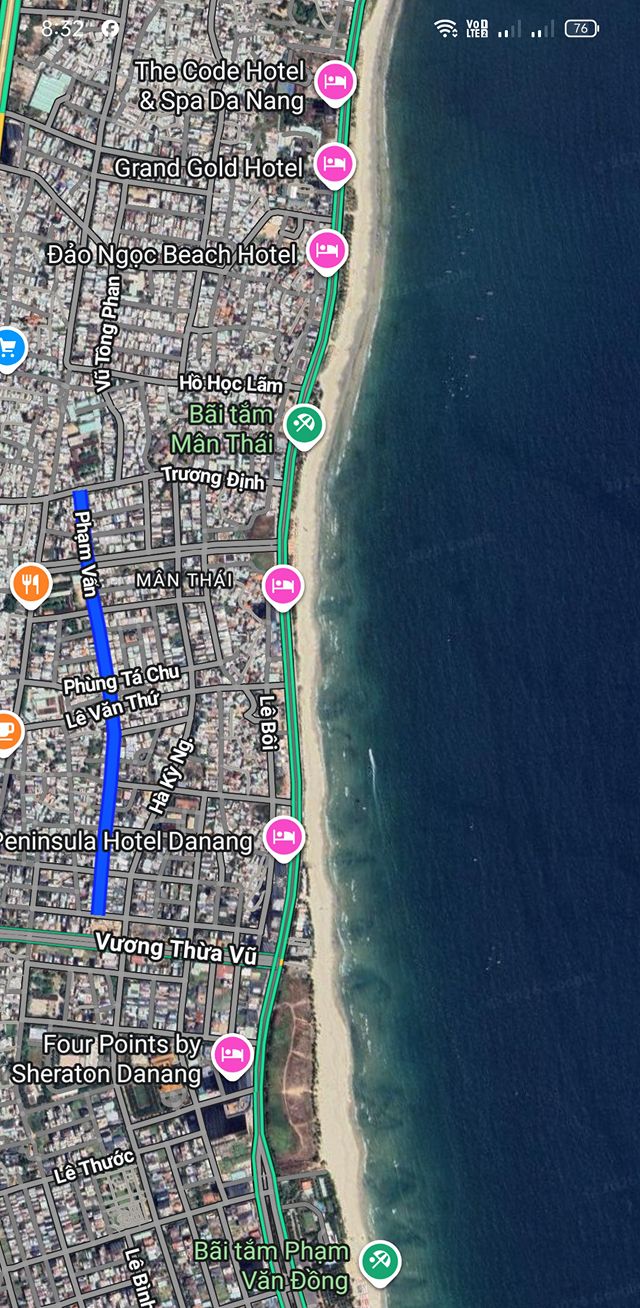
Task: Open the blue shopping cart marker
Action: click(x=8, y=349)
